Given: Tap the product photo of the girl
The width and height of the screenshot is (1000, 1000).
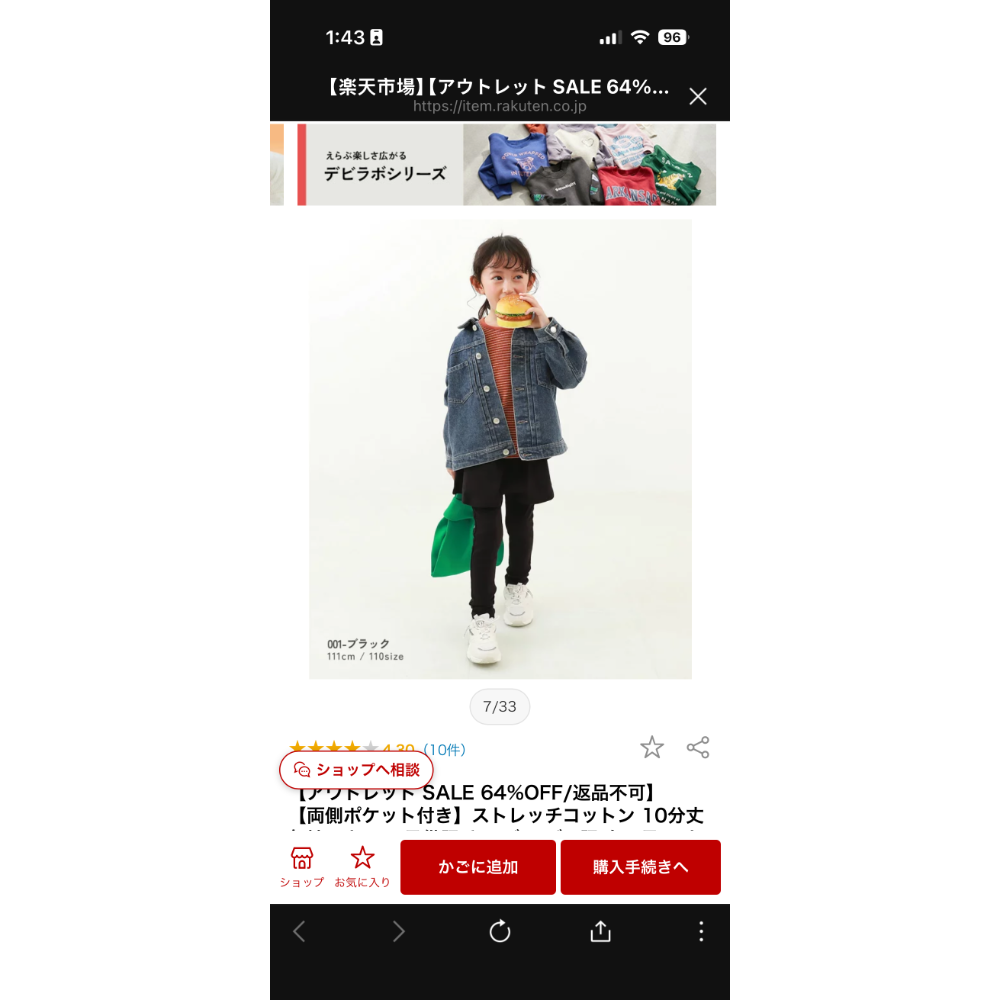Looking at the screenshot, I should [x=500, y=449].
